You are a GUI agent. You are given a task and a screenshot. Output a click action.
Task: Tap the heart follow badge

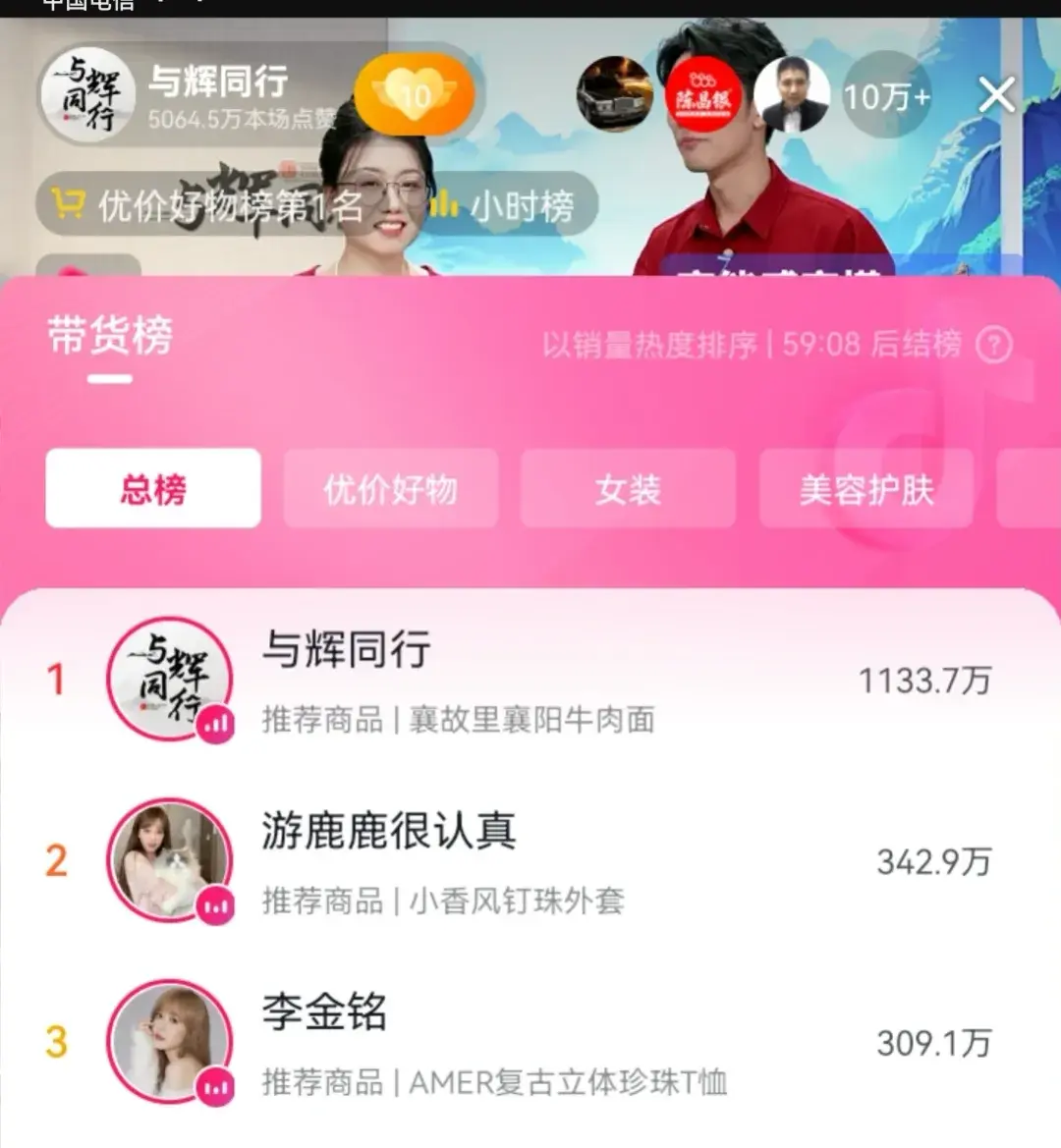point(416,95)
